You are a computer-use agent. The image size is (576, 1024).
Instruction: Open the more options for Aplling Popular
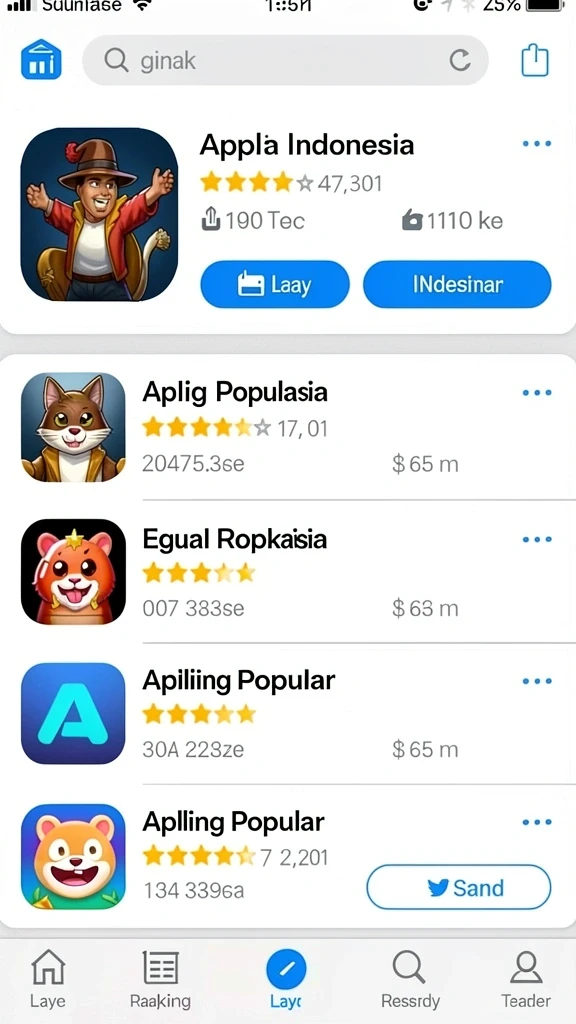tap(537, 822)
